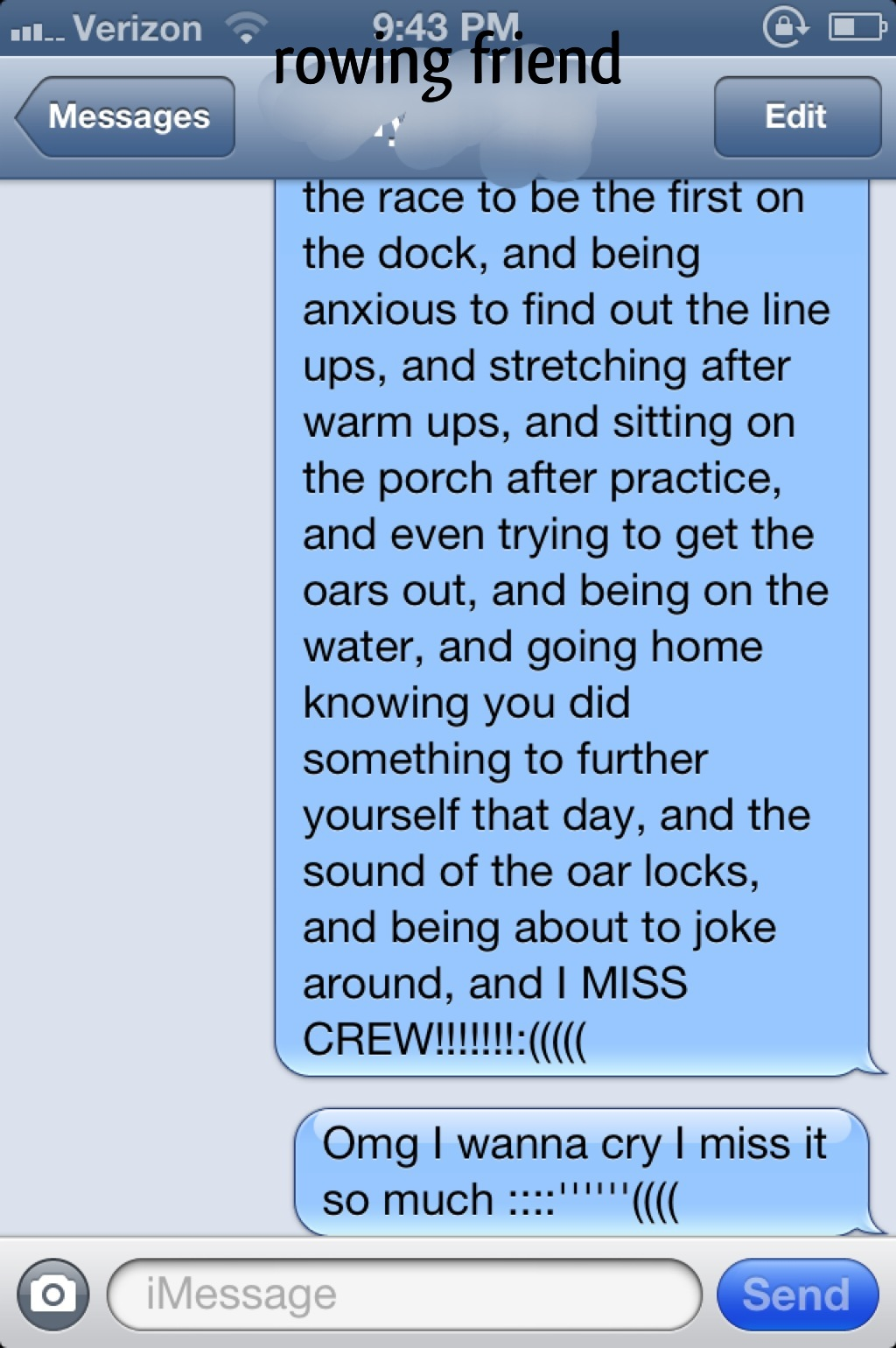896x1348 pixels.
Task: Tap the Send button
Action: coord(796,1294)
